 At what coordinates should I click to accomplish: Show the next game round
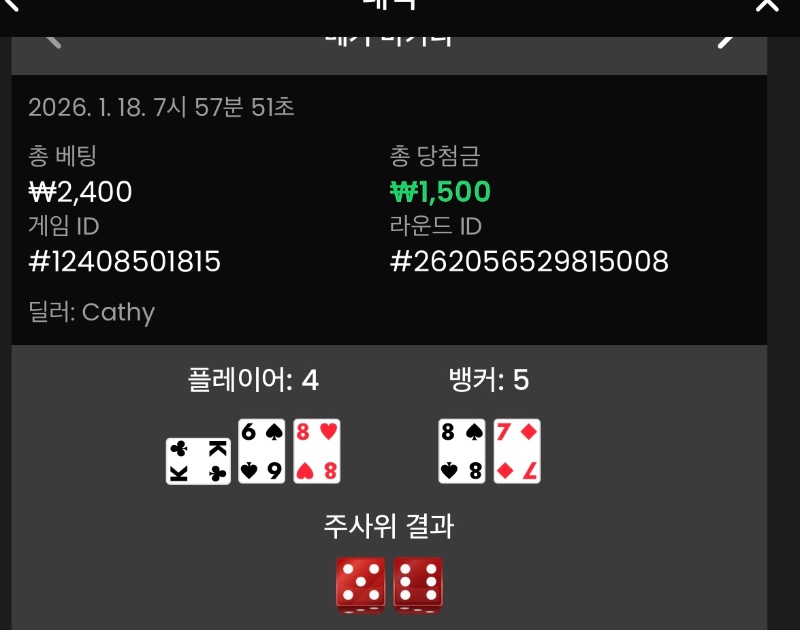pyautogui.click(x=727, y=40)
